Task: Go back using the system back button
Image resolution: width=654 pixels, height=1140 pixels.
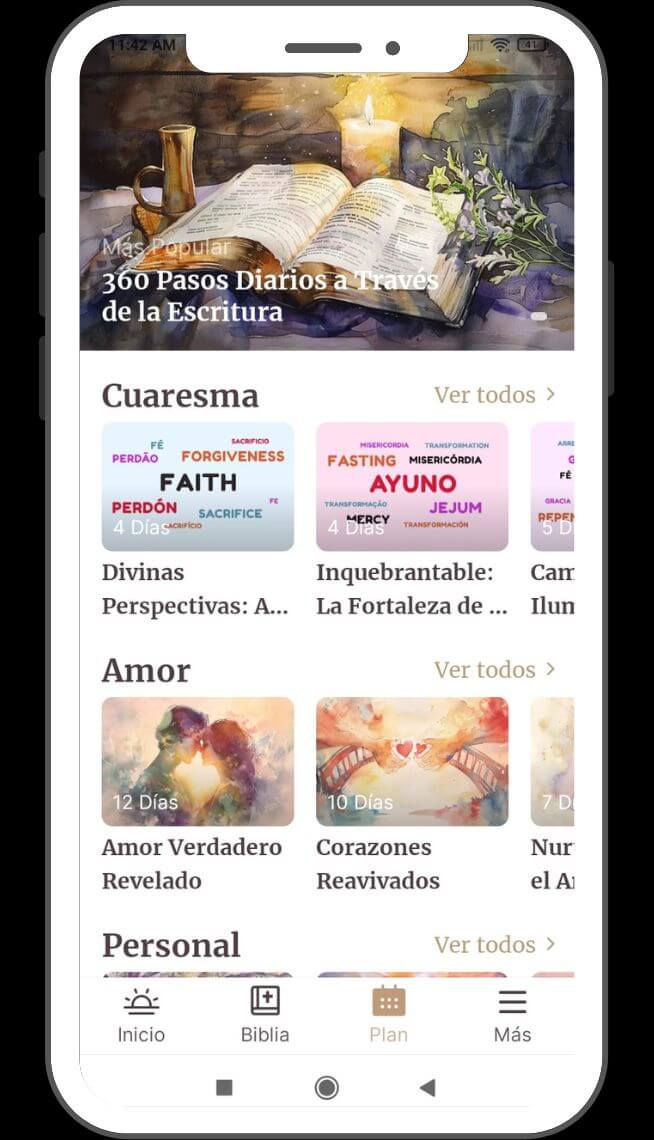Action: [428, 1088]
